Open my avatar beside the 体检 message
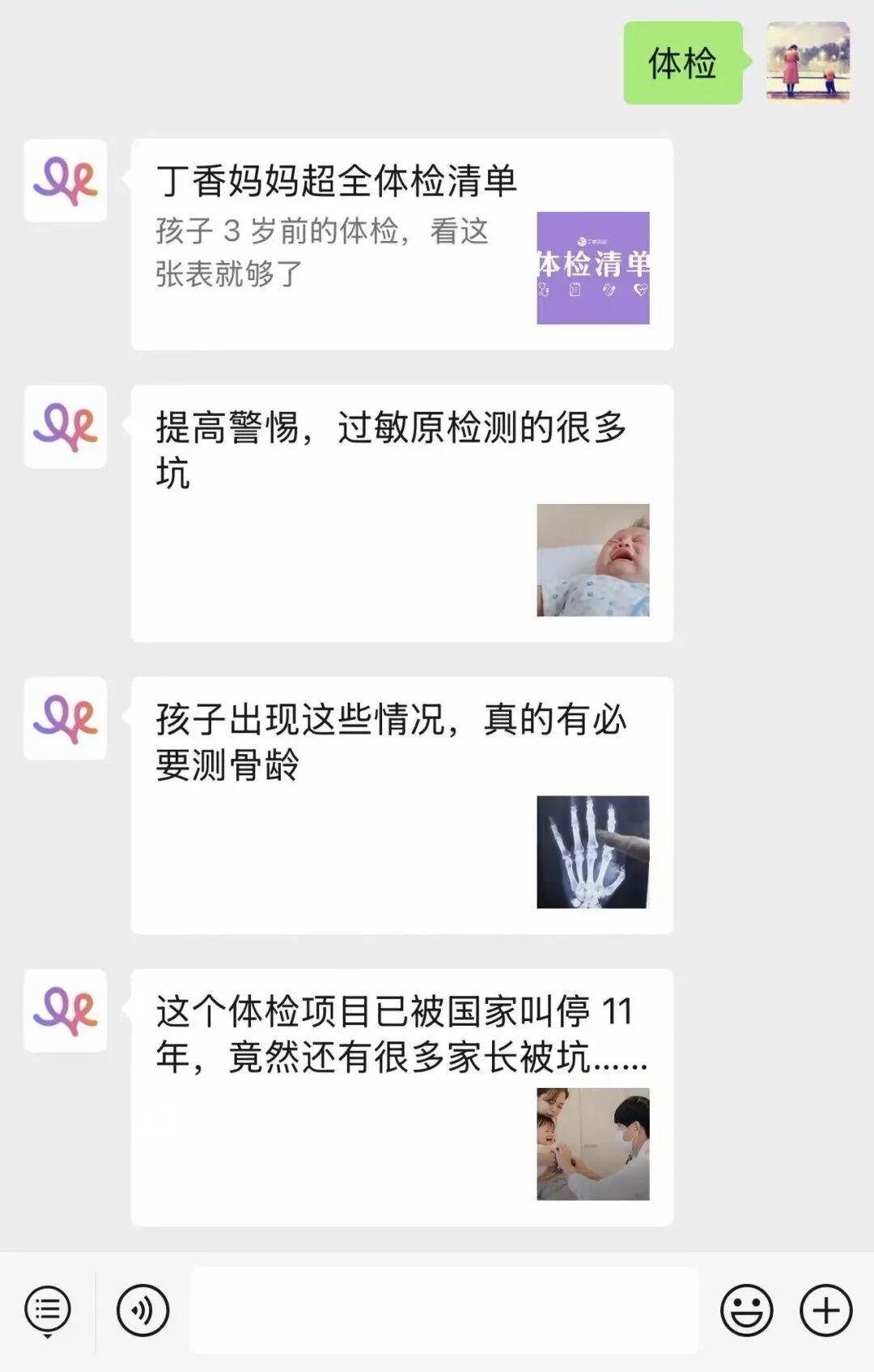This screenshot has height=1372, width=874. [x=808, y=63]
